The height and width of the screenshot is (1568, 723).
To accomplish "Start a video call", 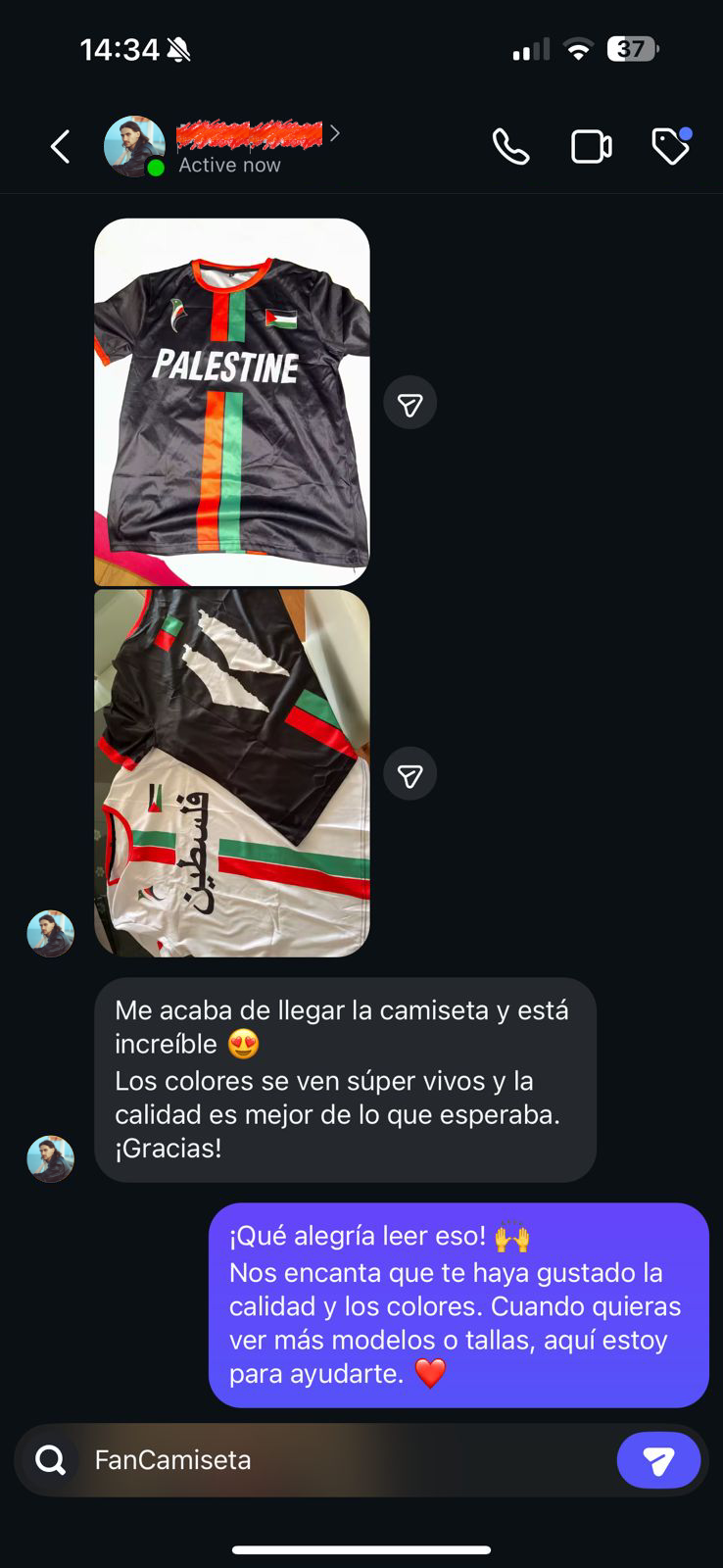I will [x=591, y=147].
